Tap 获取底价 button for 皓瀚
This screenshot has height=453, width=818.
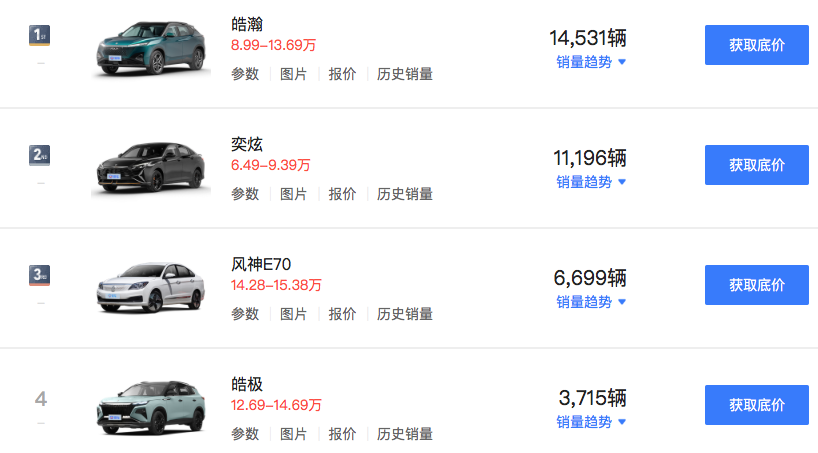pos(756,45)
